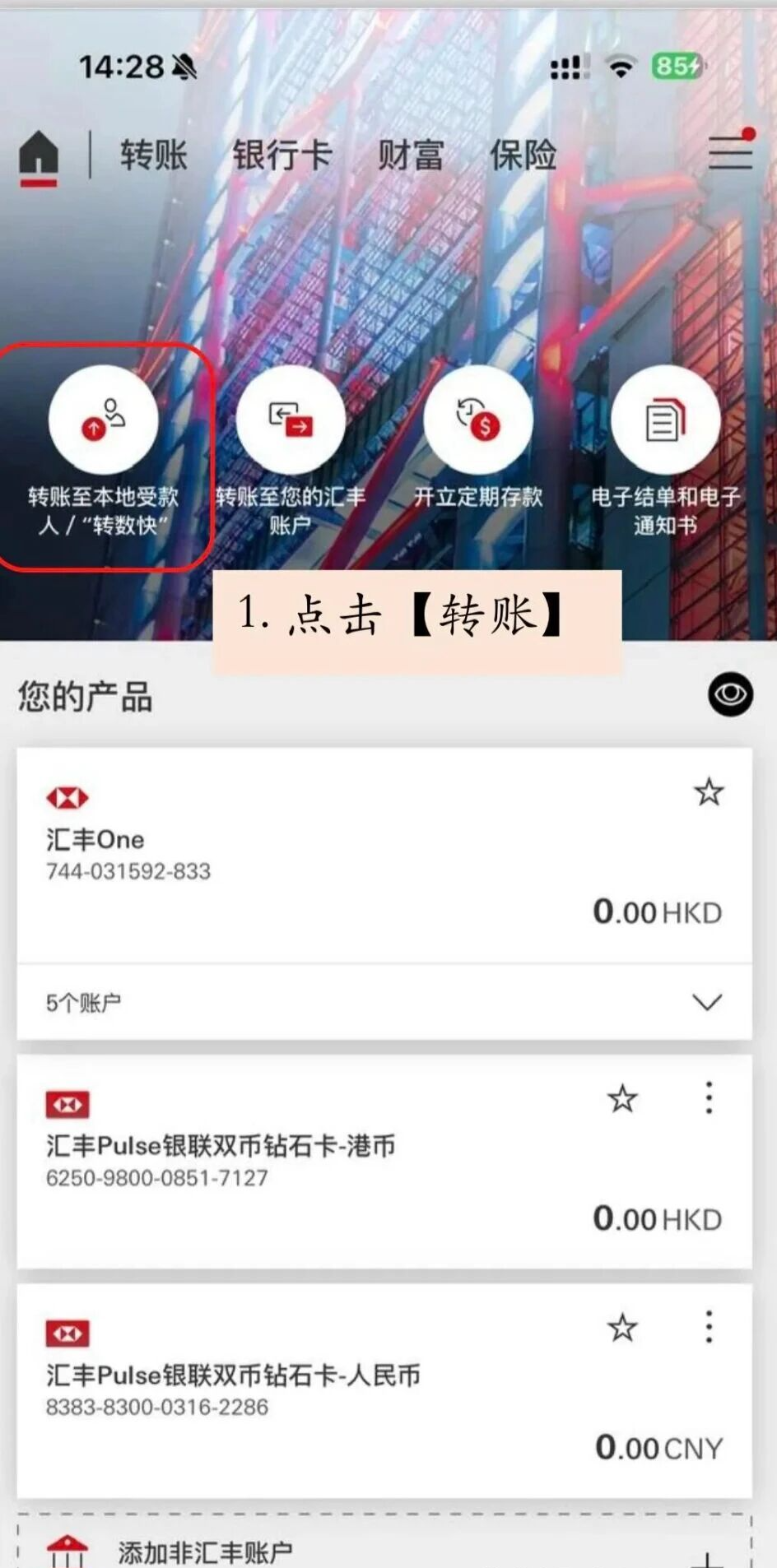Star the 汇丰One account
The image size is (777, 1568).
tap(709, 793)
